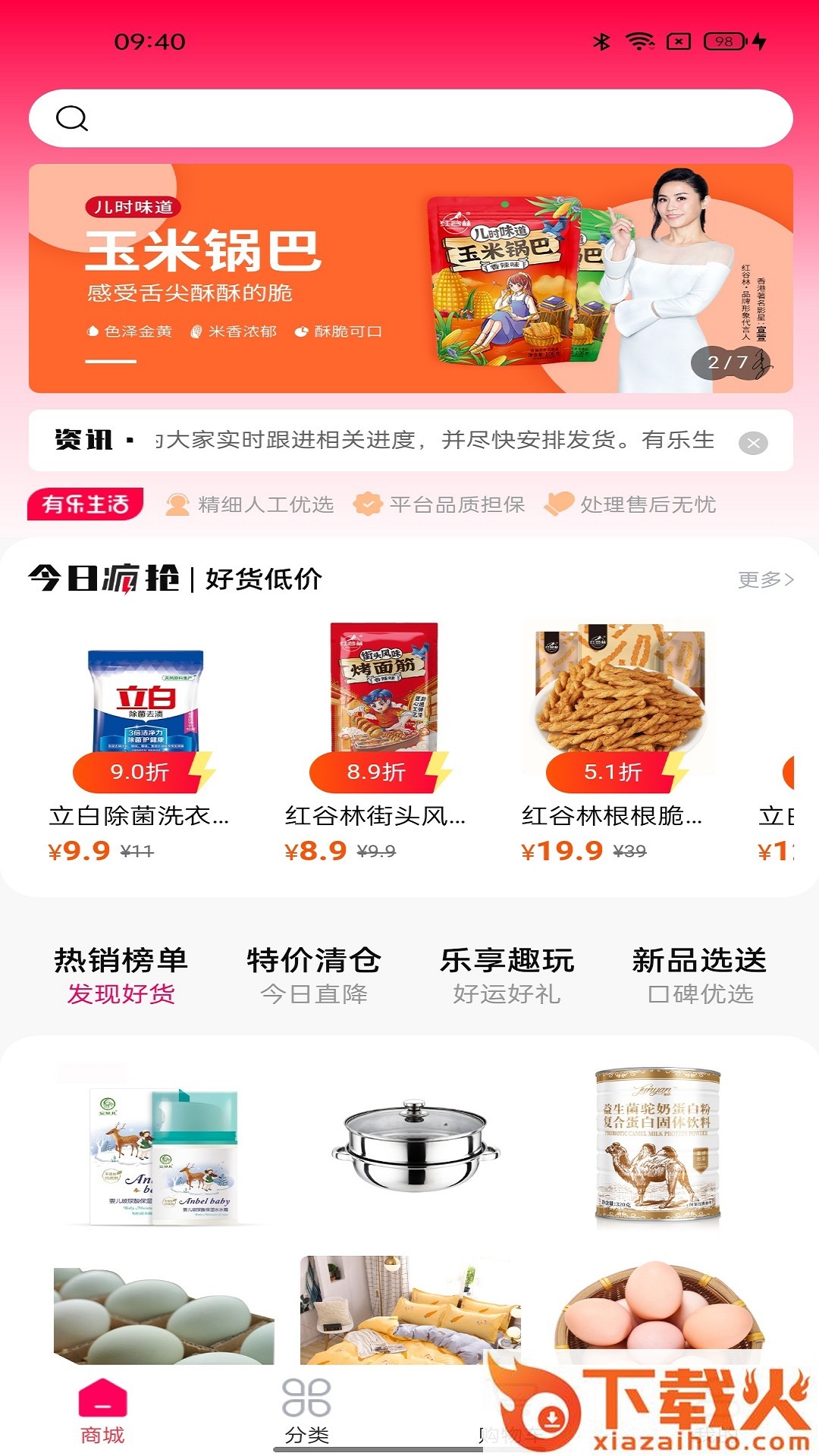This screenshot has width=819, height=1456.
Task: Open the 玉米锅巴 promotional banner
Action: pyautogui.click(x=409, y=278)
